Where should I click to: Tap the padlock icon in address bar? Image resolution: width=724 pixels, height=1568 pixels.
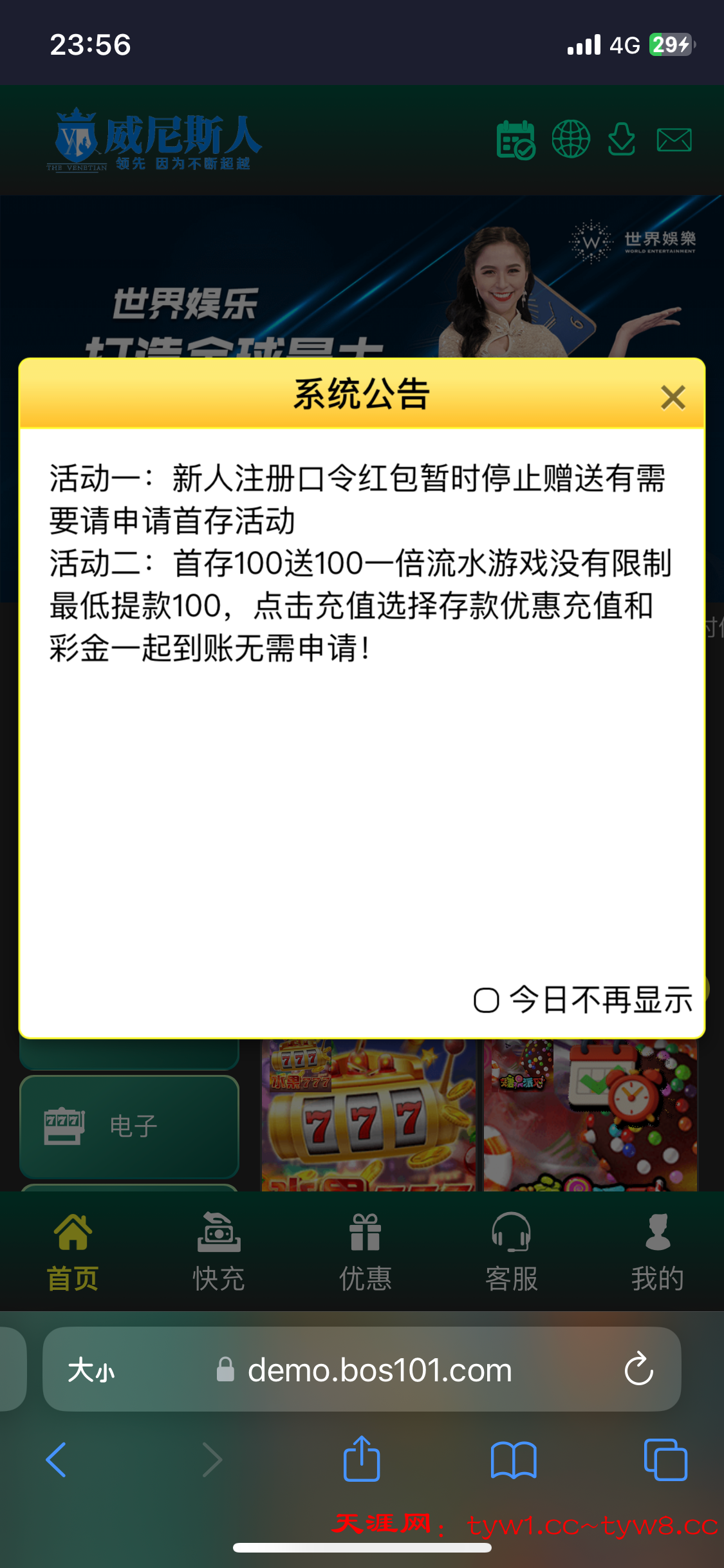[x=227, y=1368]
